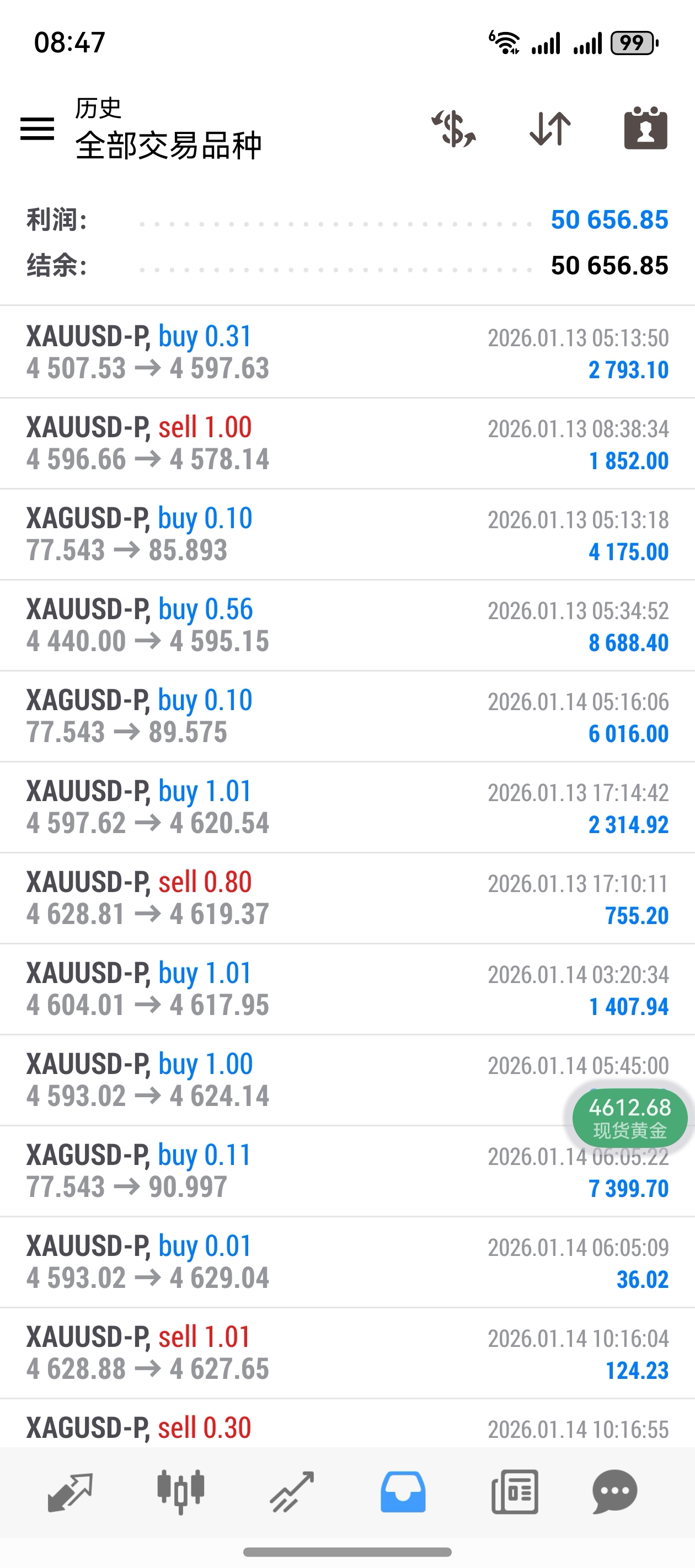
Task: View XAUUSD-P sell 0.80 trade details
Action: [347, 898]
